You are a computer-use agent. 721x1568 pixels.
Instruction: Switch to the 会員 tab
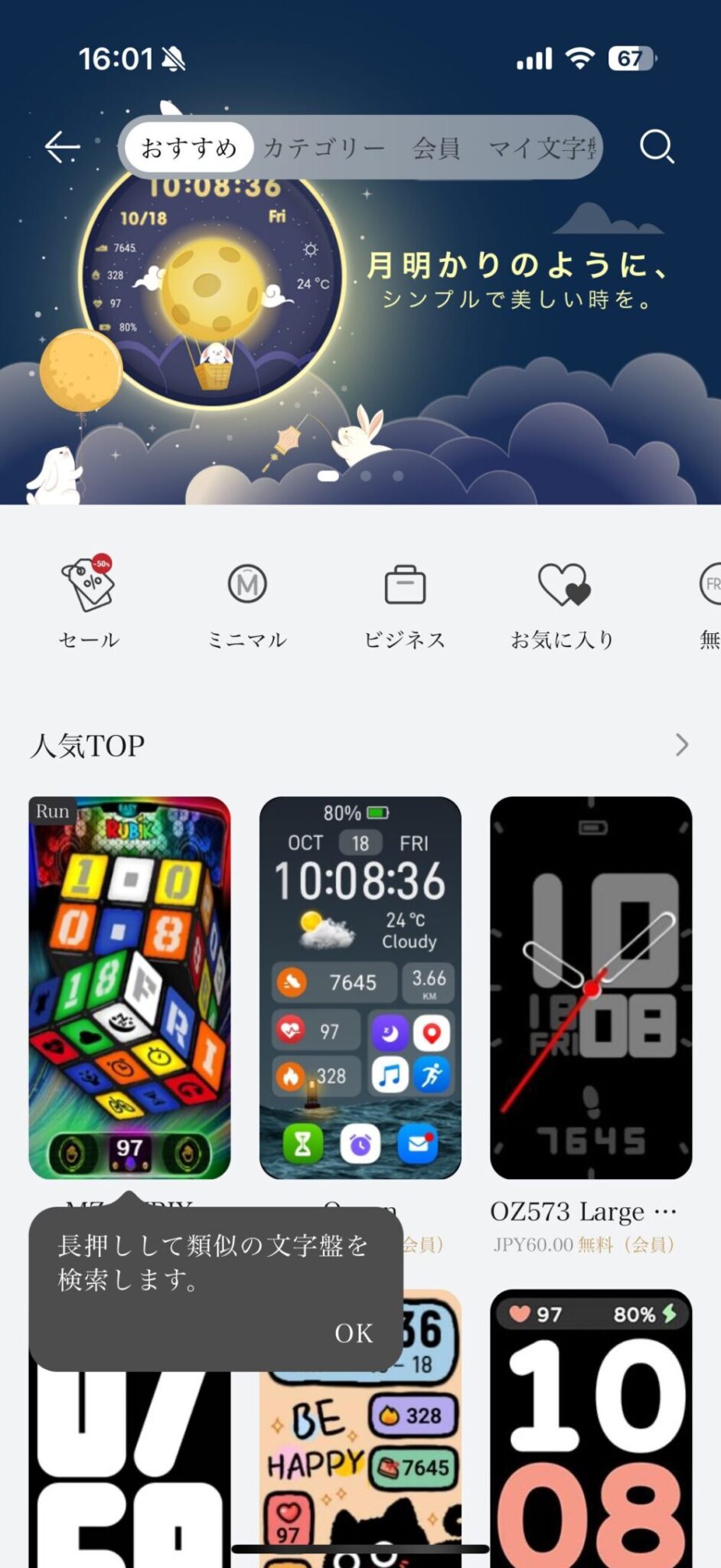(x=436, y=147)
